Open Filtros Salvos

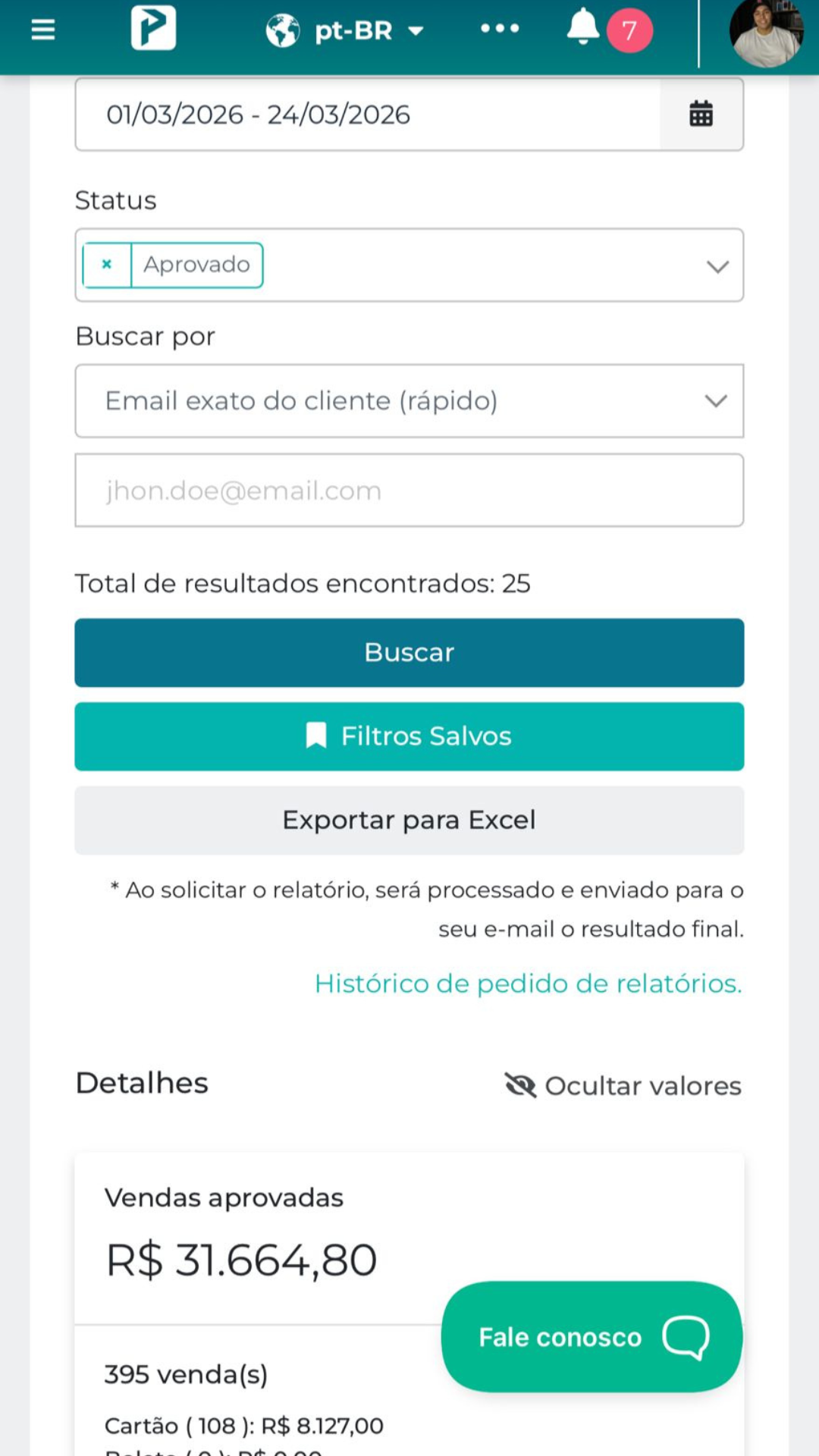[409, 736]
